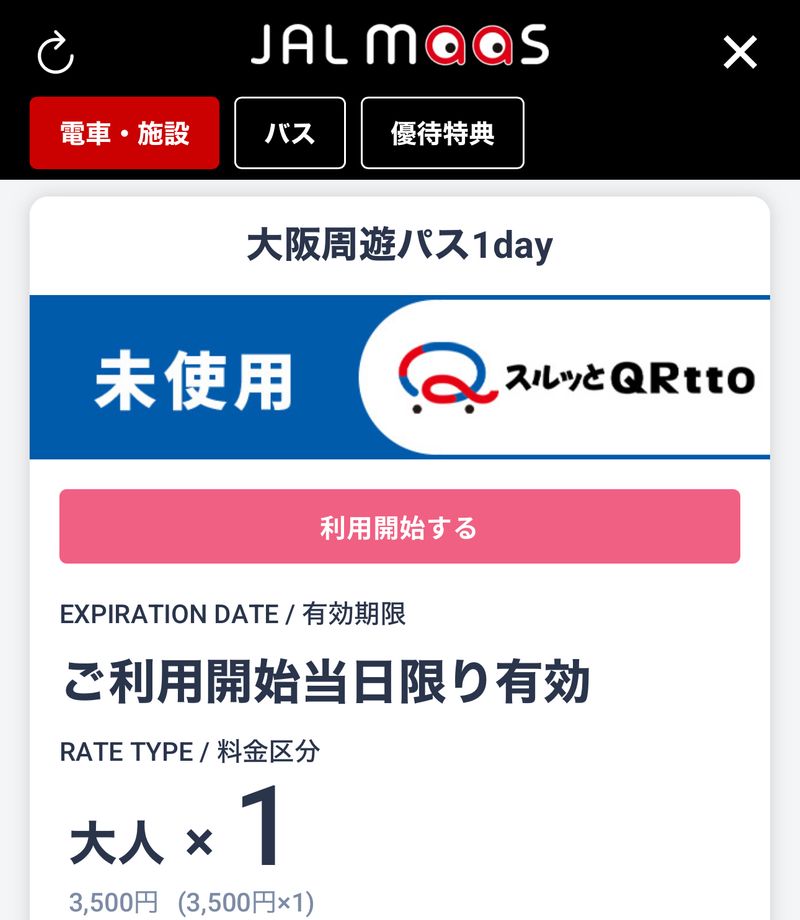This screenshot has width=800, height=920.
Task: Select the 電車・施設 tab
Action: [124, 133]
